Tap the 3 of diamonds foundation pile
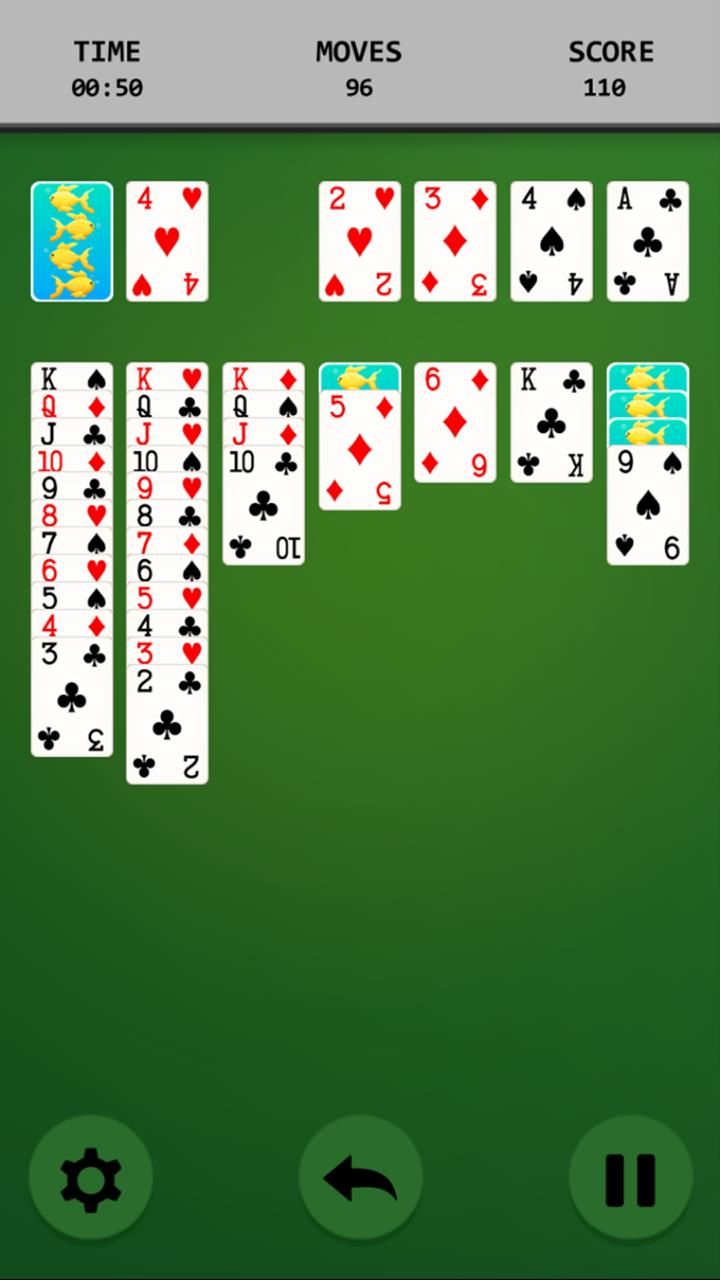Viewport: 720px width, 1280px height. tap(455, 241)
